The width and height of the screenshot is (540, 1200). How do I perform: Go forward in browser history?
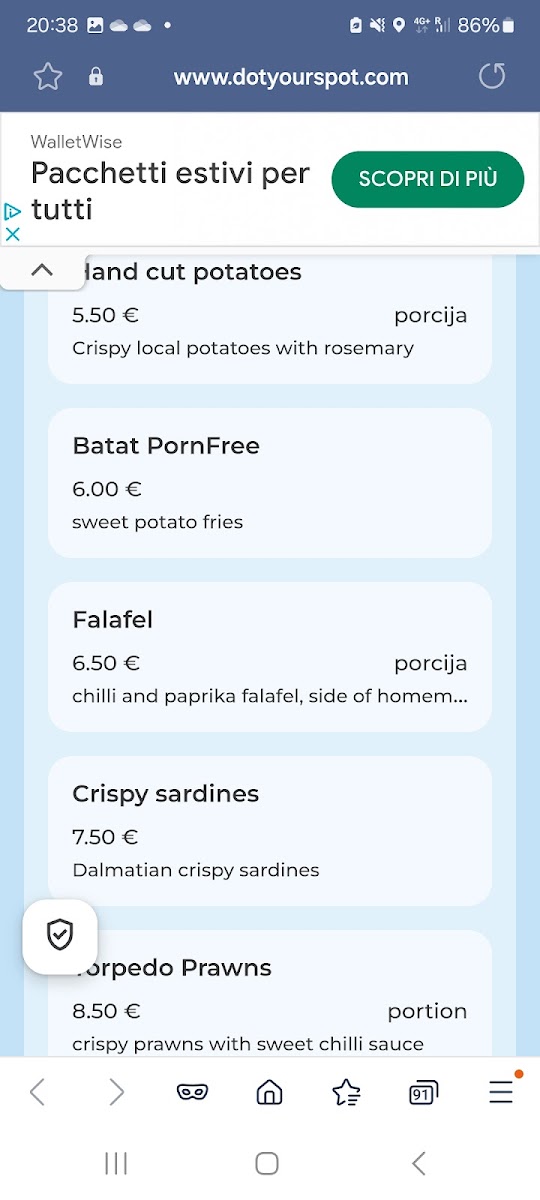(116, 1092)
